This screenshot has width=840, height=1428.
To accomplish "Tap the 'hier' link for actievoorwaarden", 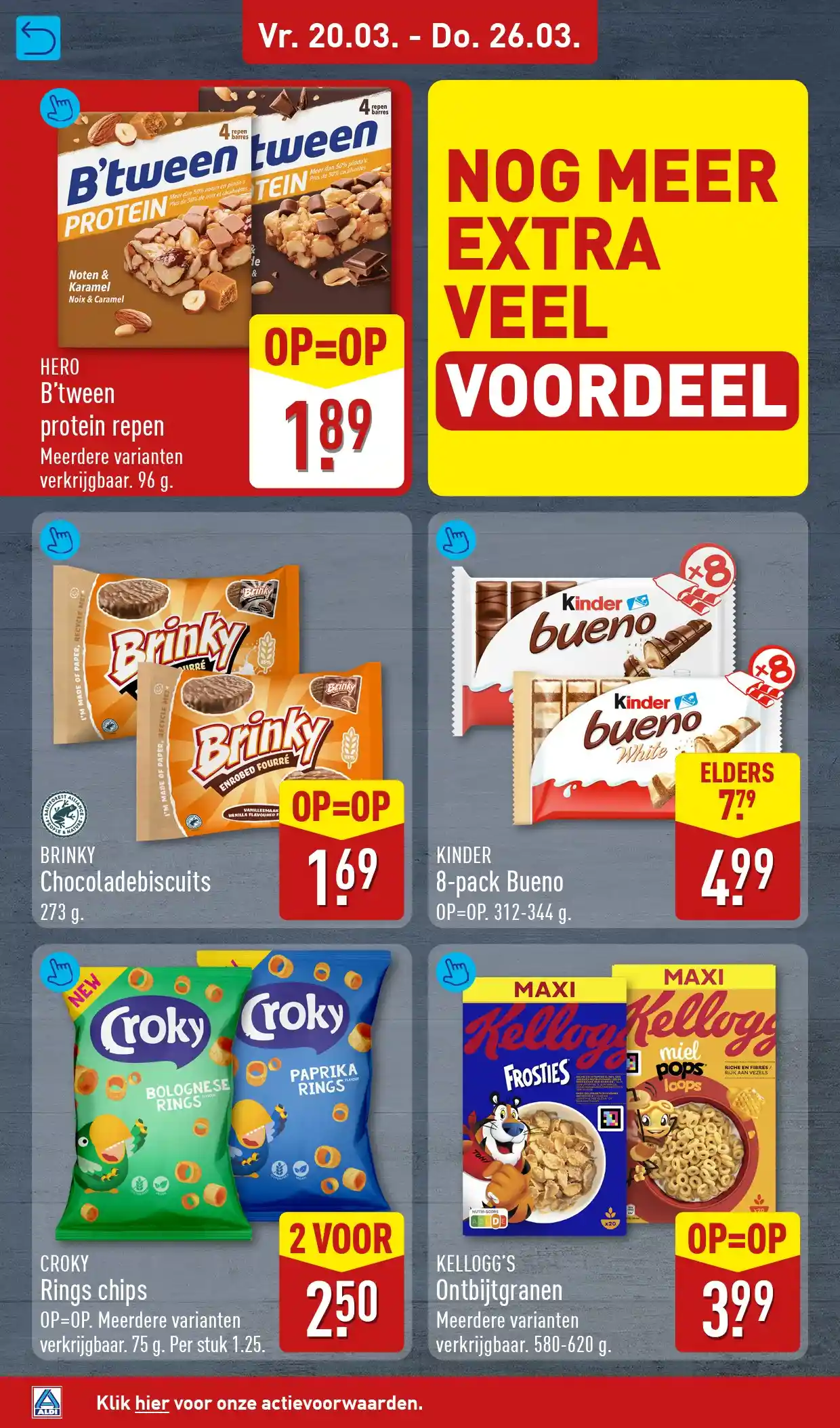I will 152,1403.
